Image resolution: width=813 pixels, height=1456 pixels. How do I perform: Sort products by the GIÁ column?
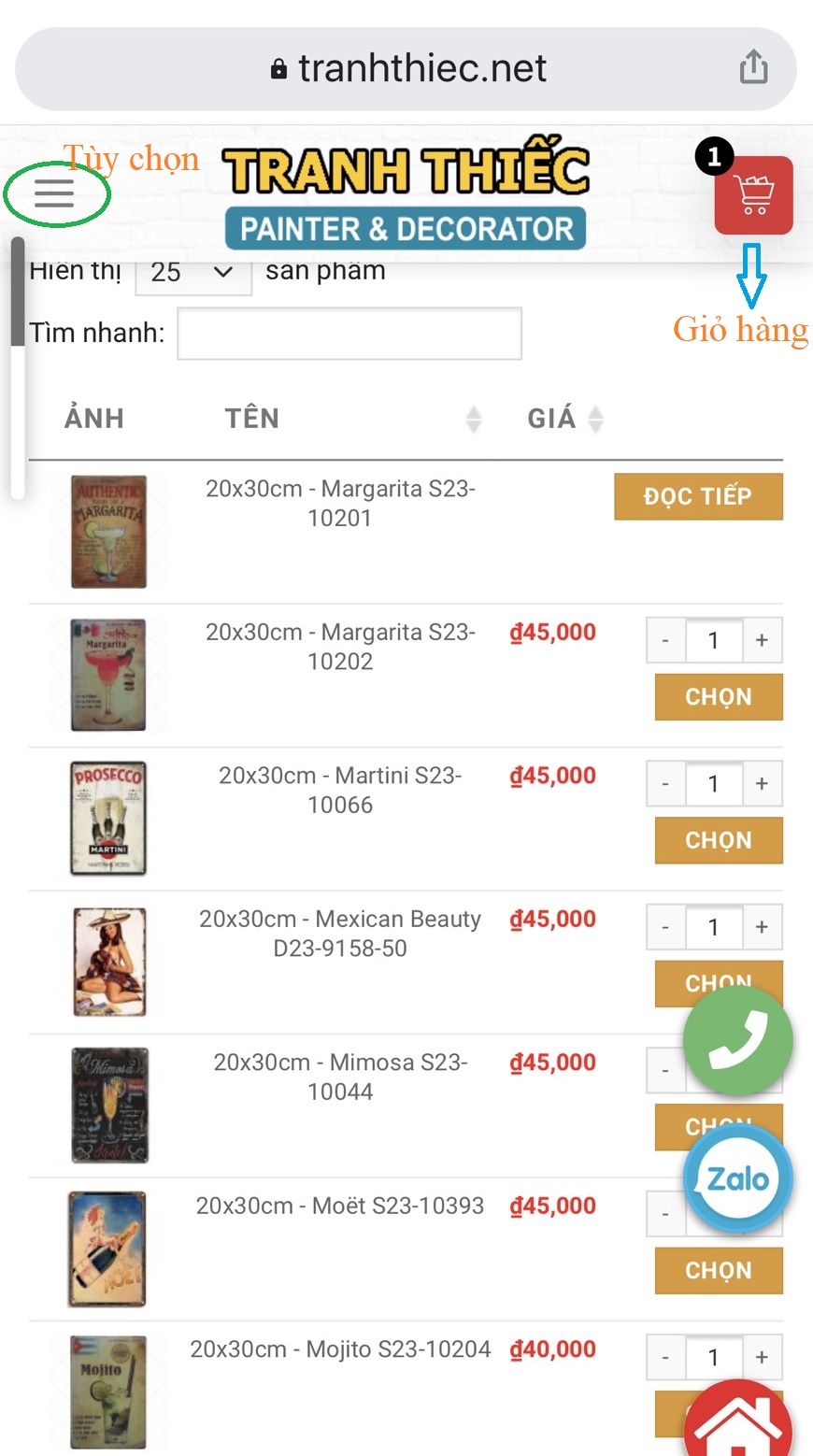[595, 420]
